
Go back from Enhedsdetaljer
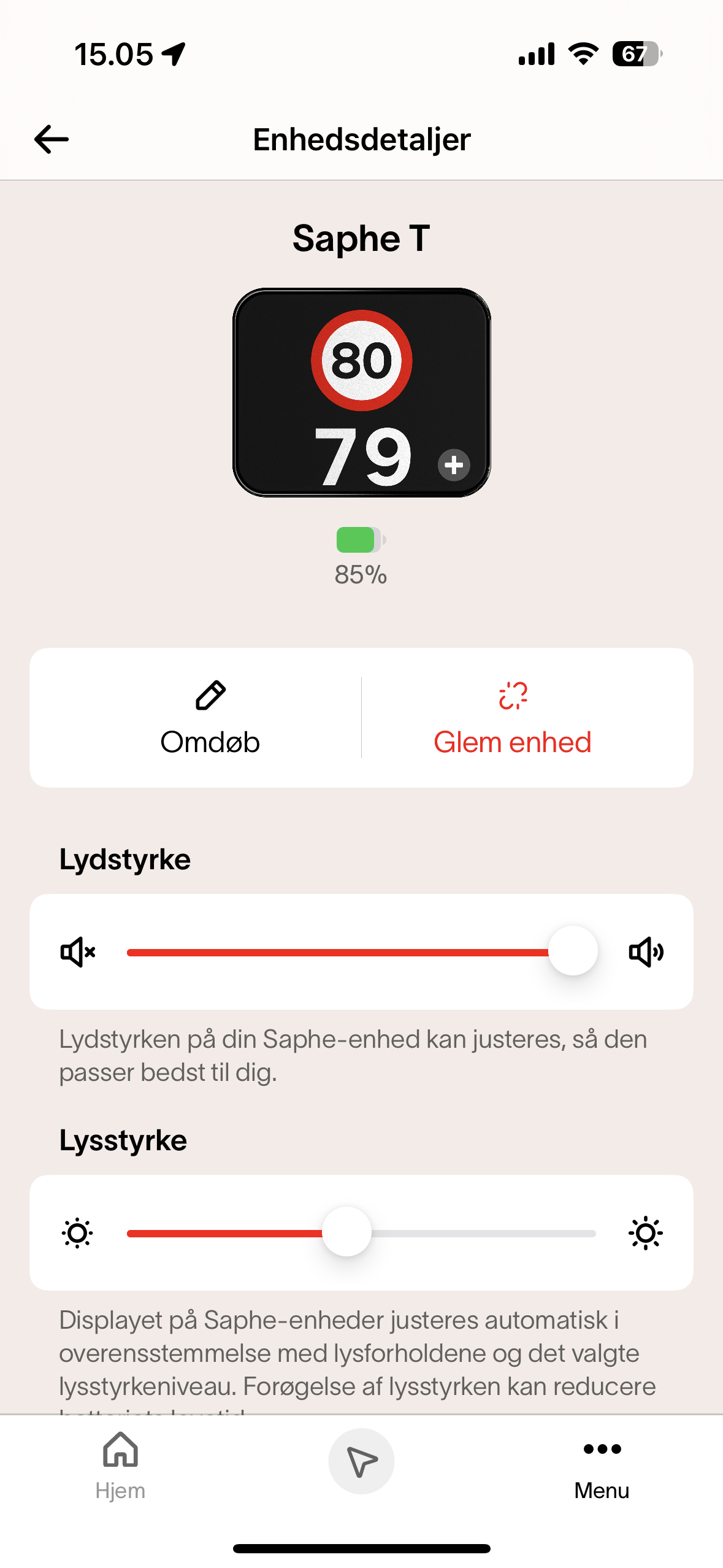click(x=52, y=139)
